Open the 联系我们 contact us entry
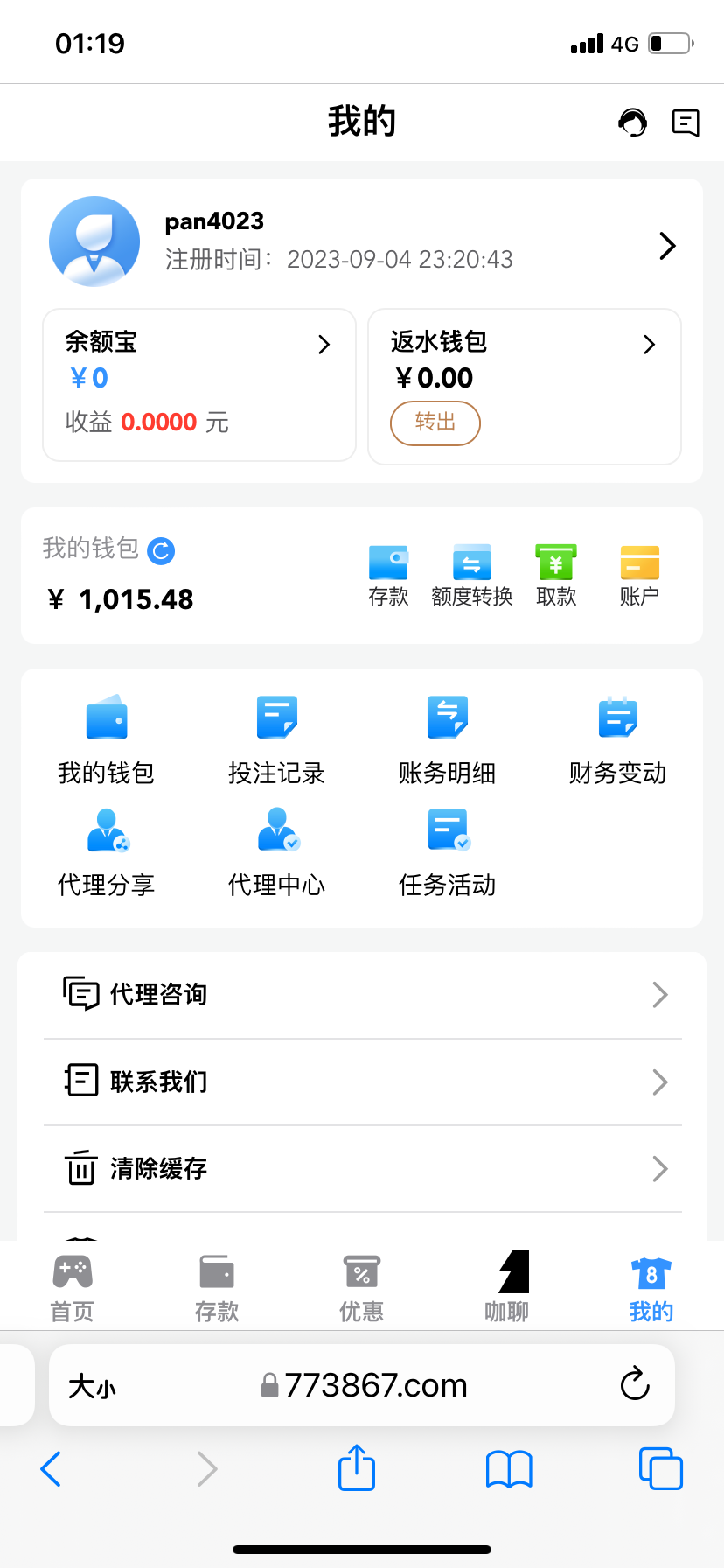 tap(361, 1081)
